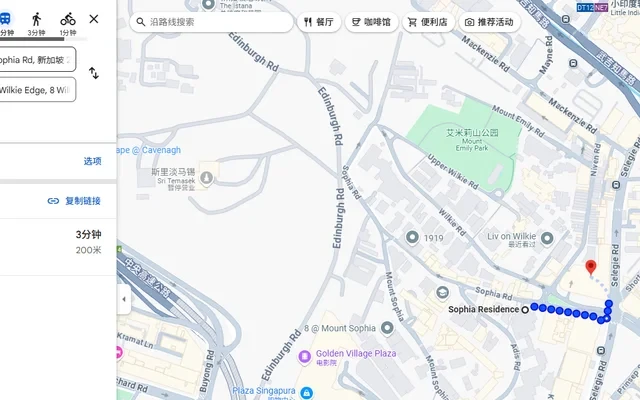Copy the route link (复制链接)
640x400 pixels.
[75, 201]
